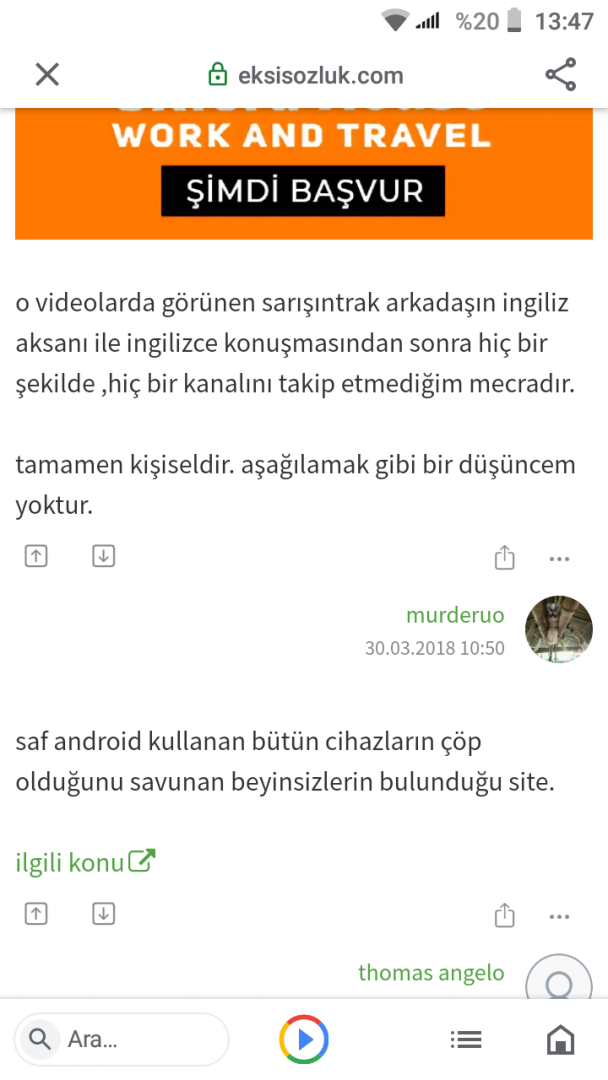Downvote thomas angelo's entry
Screen dimensions: 608x1080
pos(103,913)
